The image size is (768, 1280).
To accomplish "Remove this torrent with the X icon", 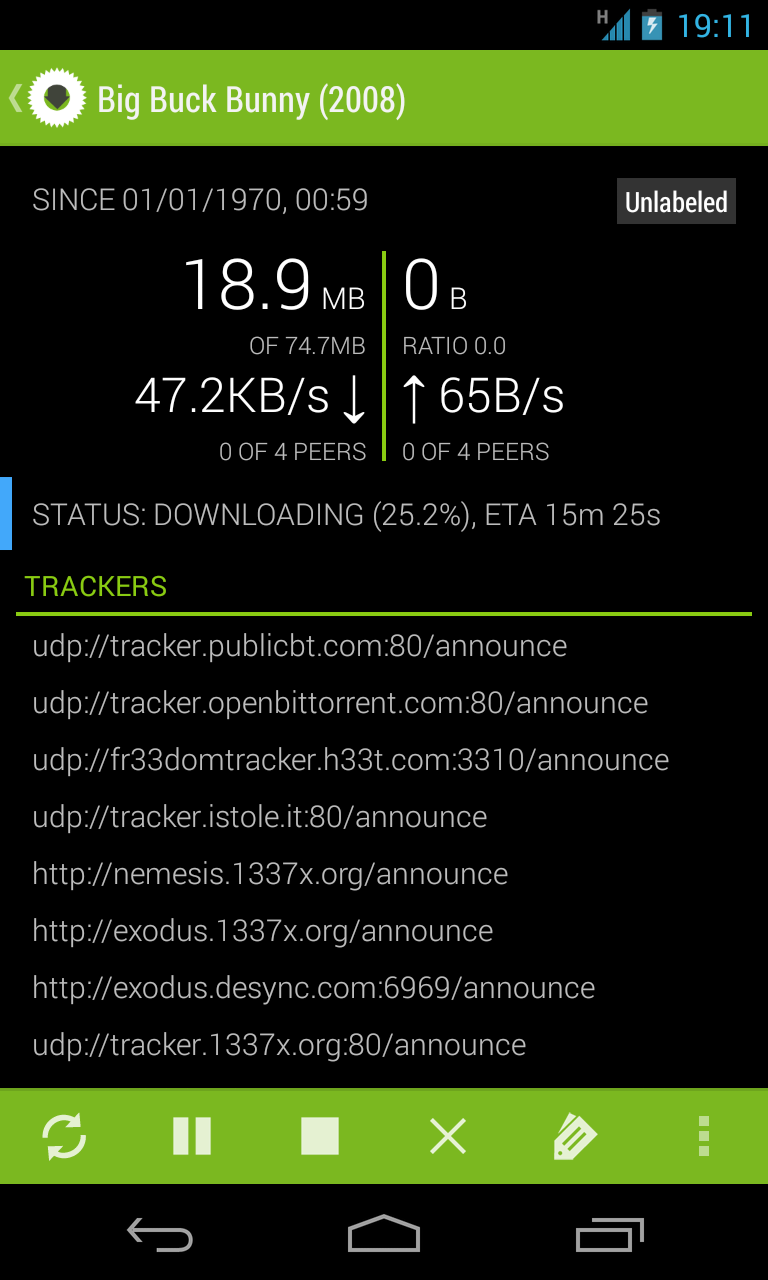I will [448, 1136].
